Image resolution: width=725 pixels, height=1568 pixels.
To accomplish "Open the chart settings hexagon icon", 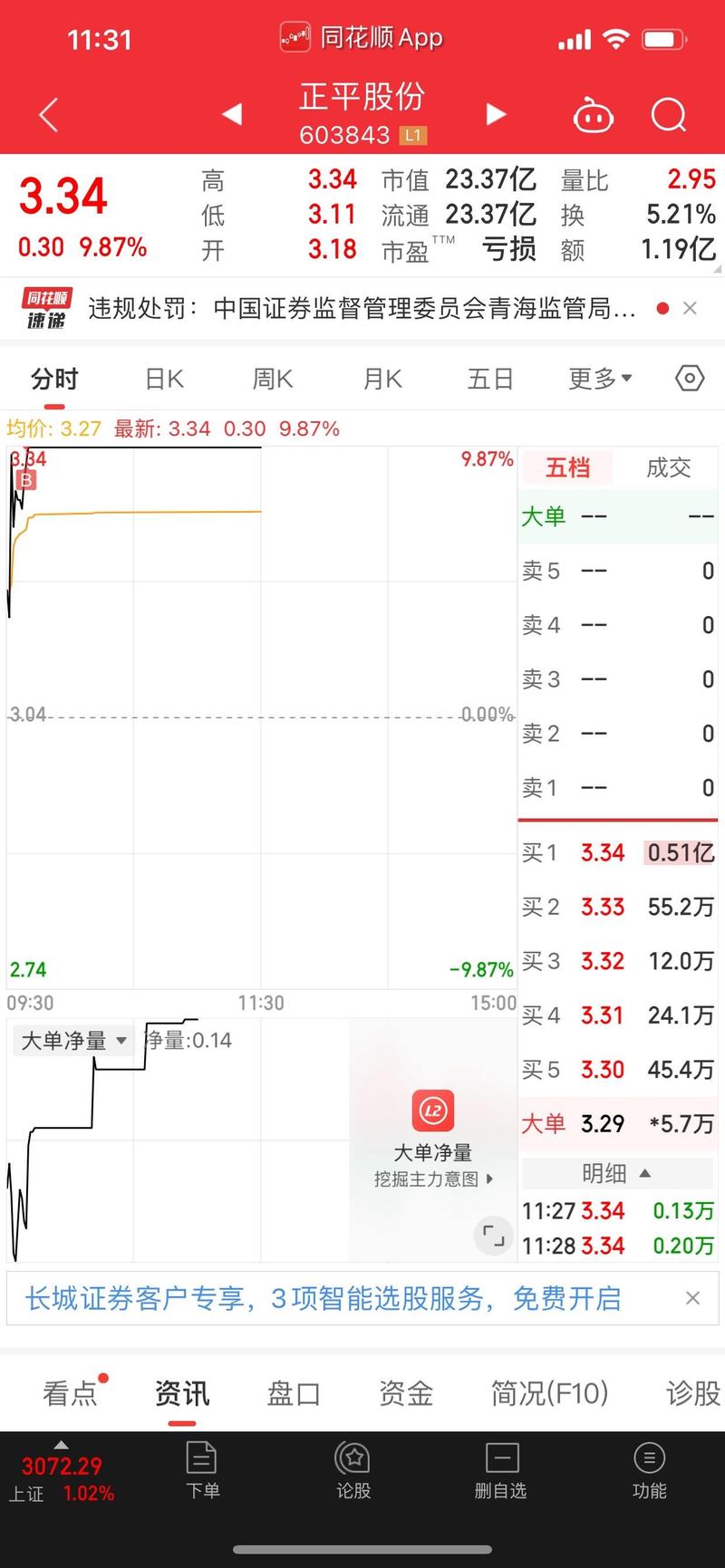I will tap(690, 379).
